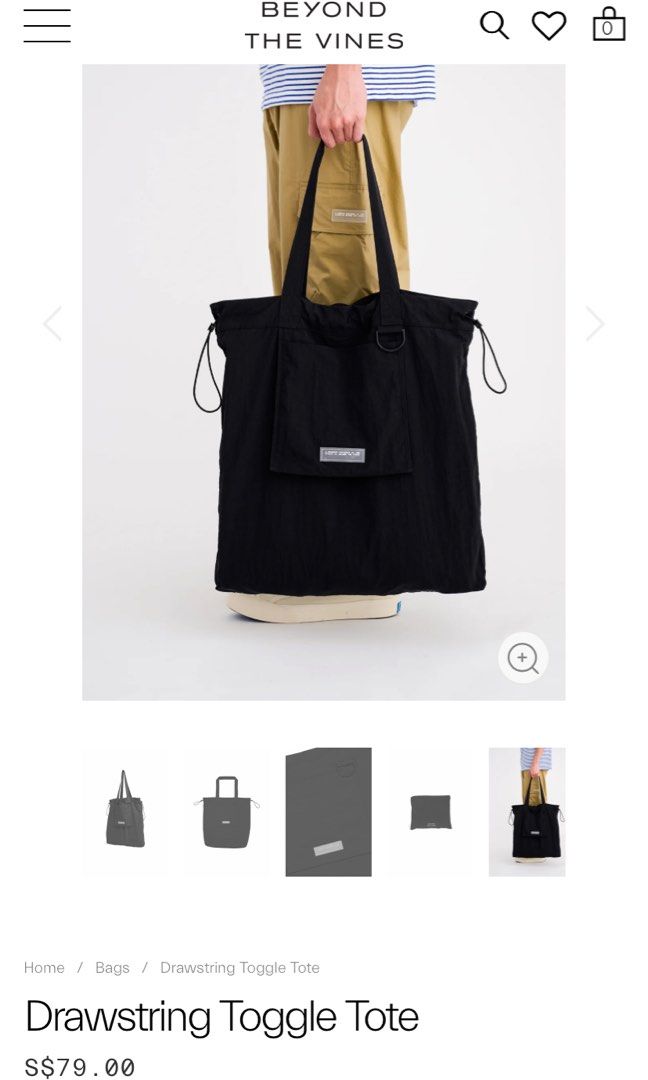The height and width of the screenshot is (1080, 648).
Task: Open the search icon
Action: [494, 25]
